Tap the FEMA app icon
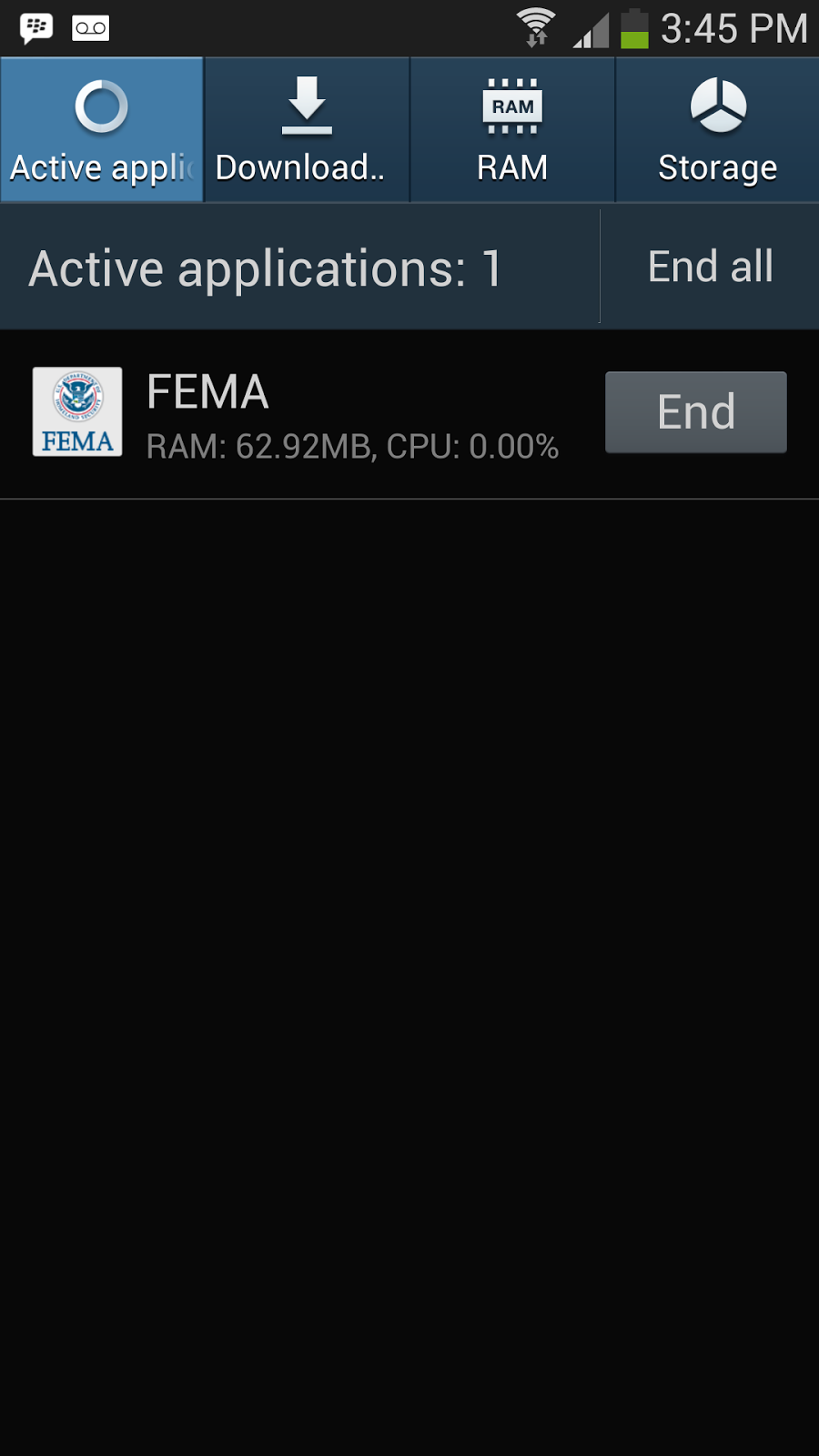819x1456 pixels. click(77, 412)
